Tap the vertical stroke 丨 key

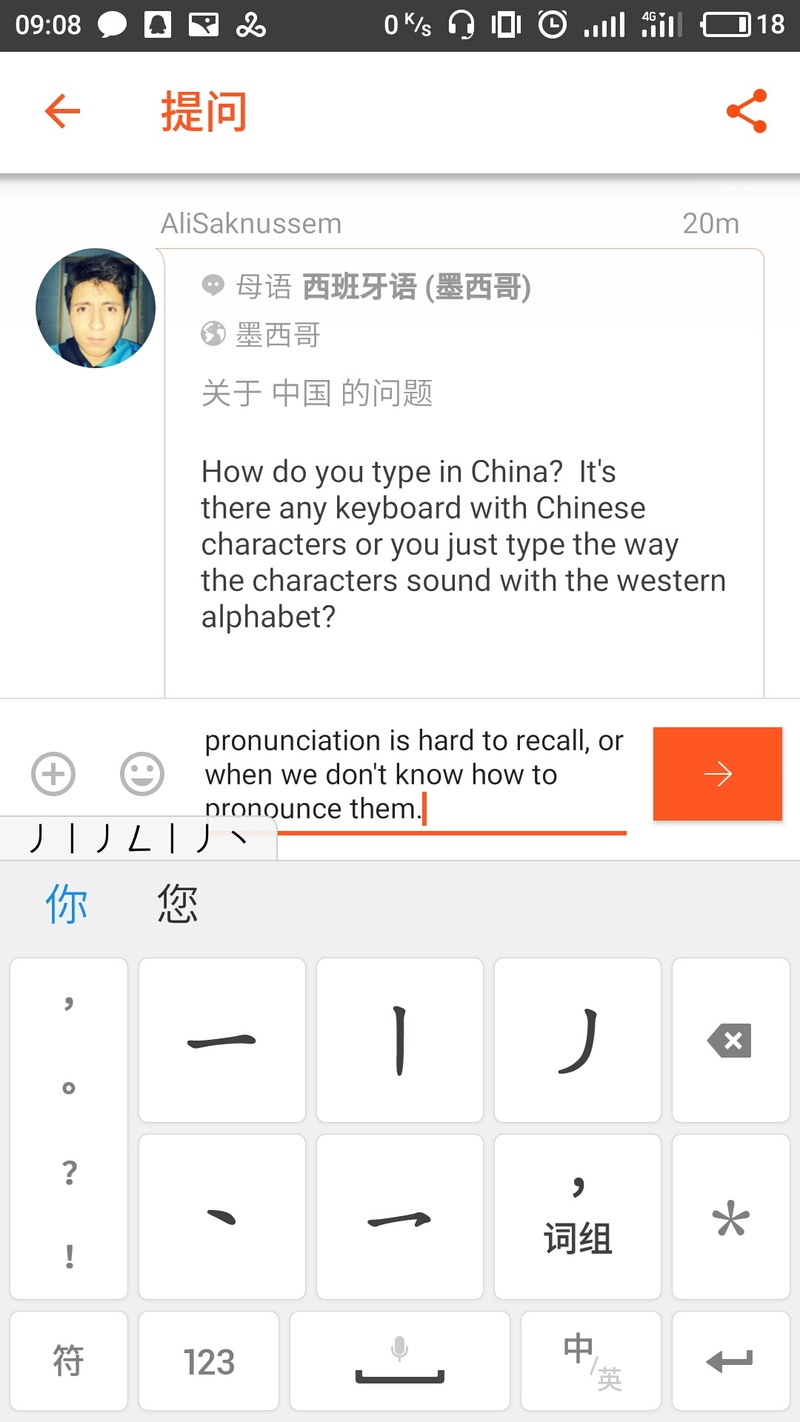coord(399,1040)
